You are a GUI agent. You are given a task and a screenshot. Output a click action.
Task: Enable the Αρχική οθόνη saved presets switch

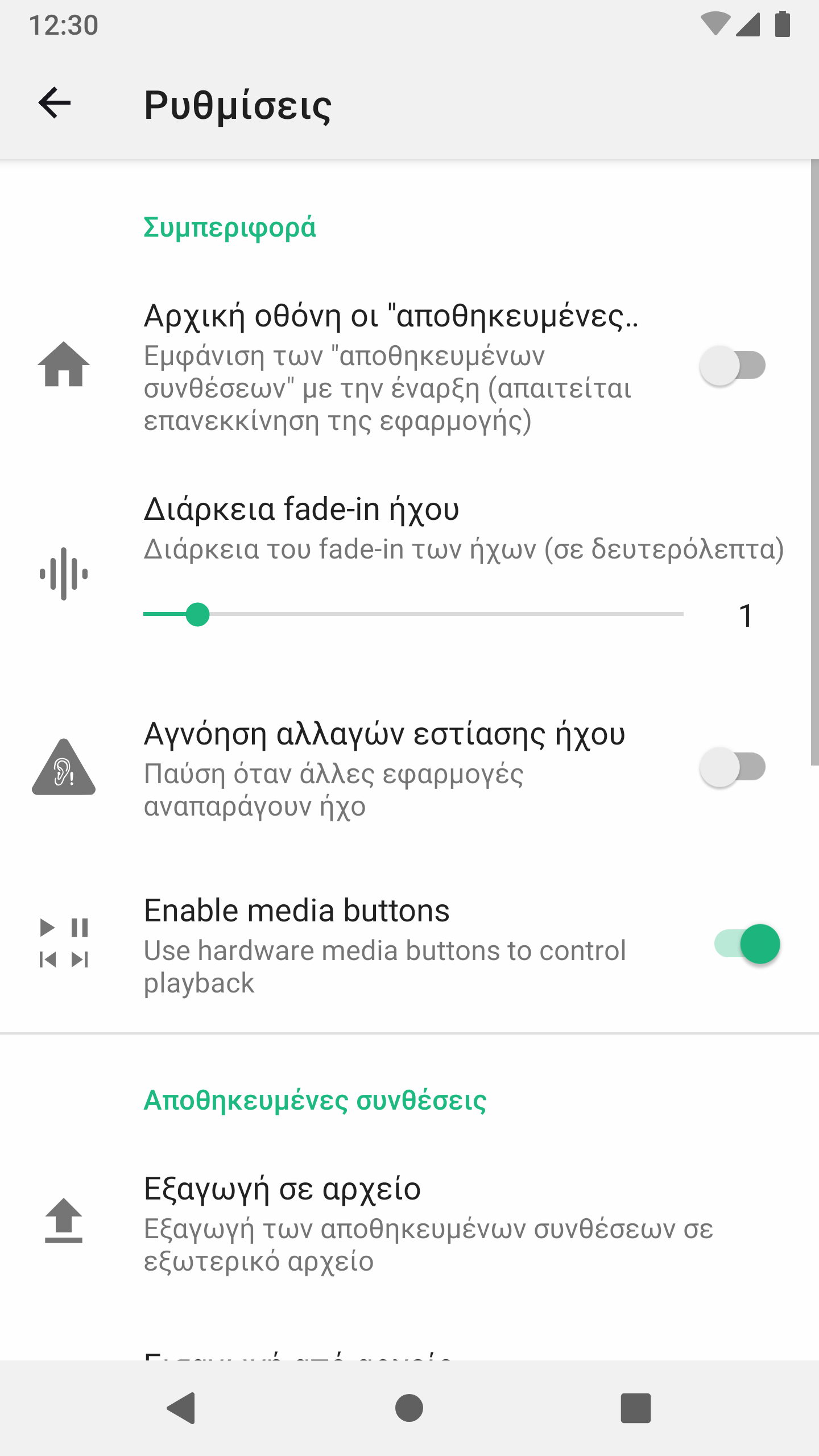[x=733, y=366]
